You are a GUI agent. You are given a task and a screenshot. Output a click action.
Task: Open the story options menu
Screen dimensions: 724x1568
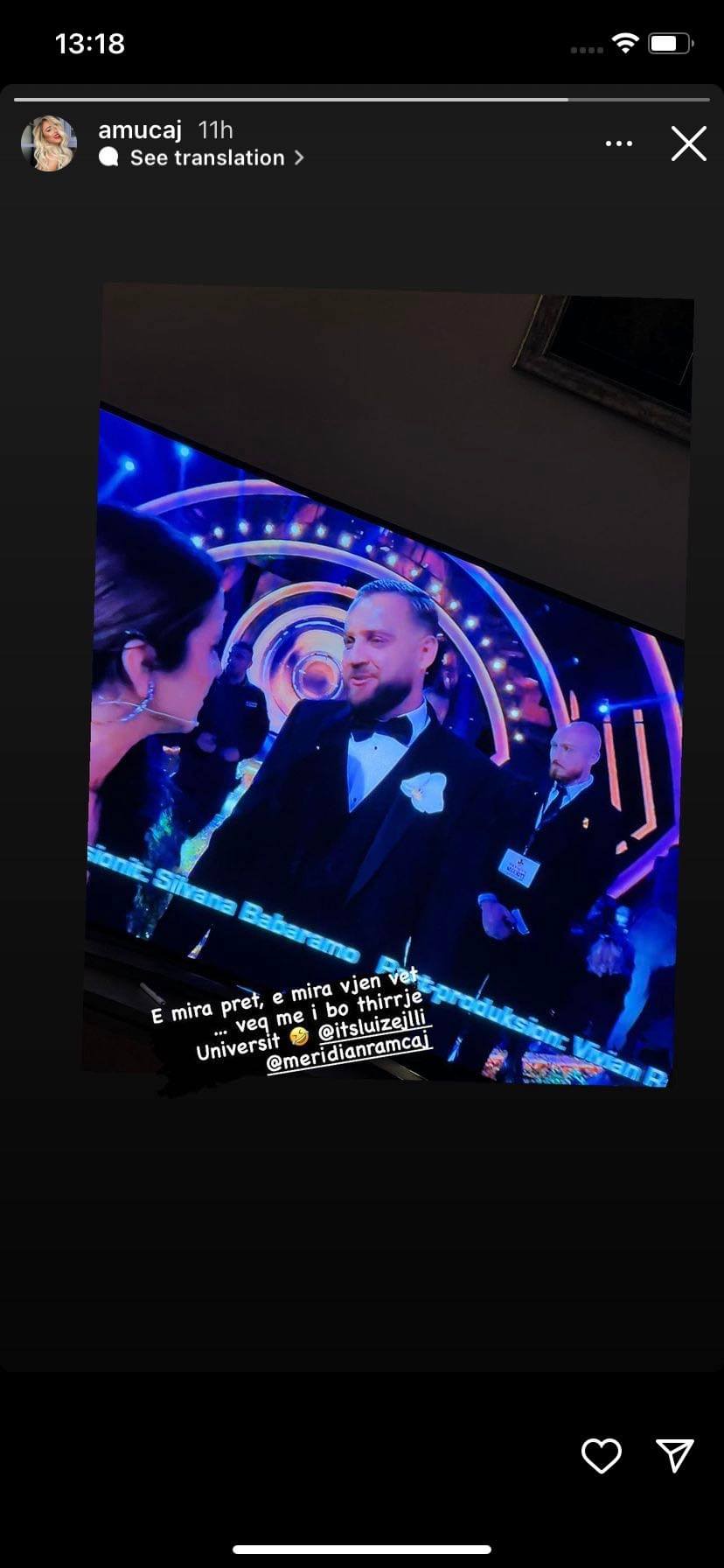coord(618,143)
